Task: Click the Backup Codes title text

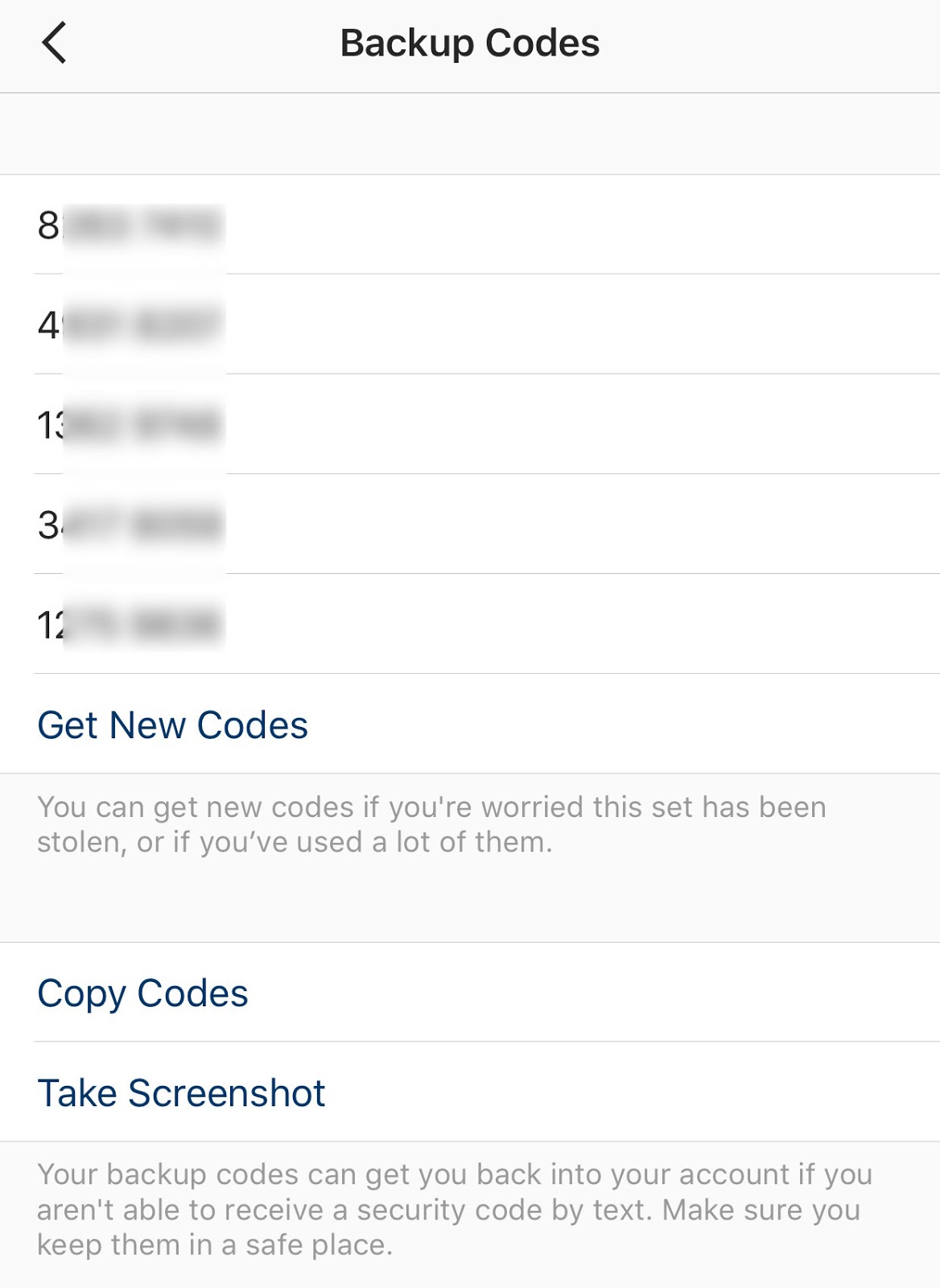Action: point(470,43)
